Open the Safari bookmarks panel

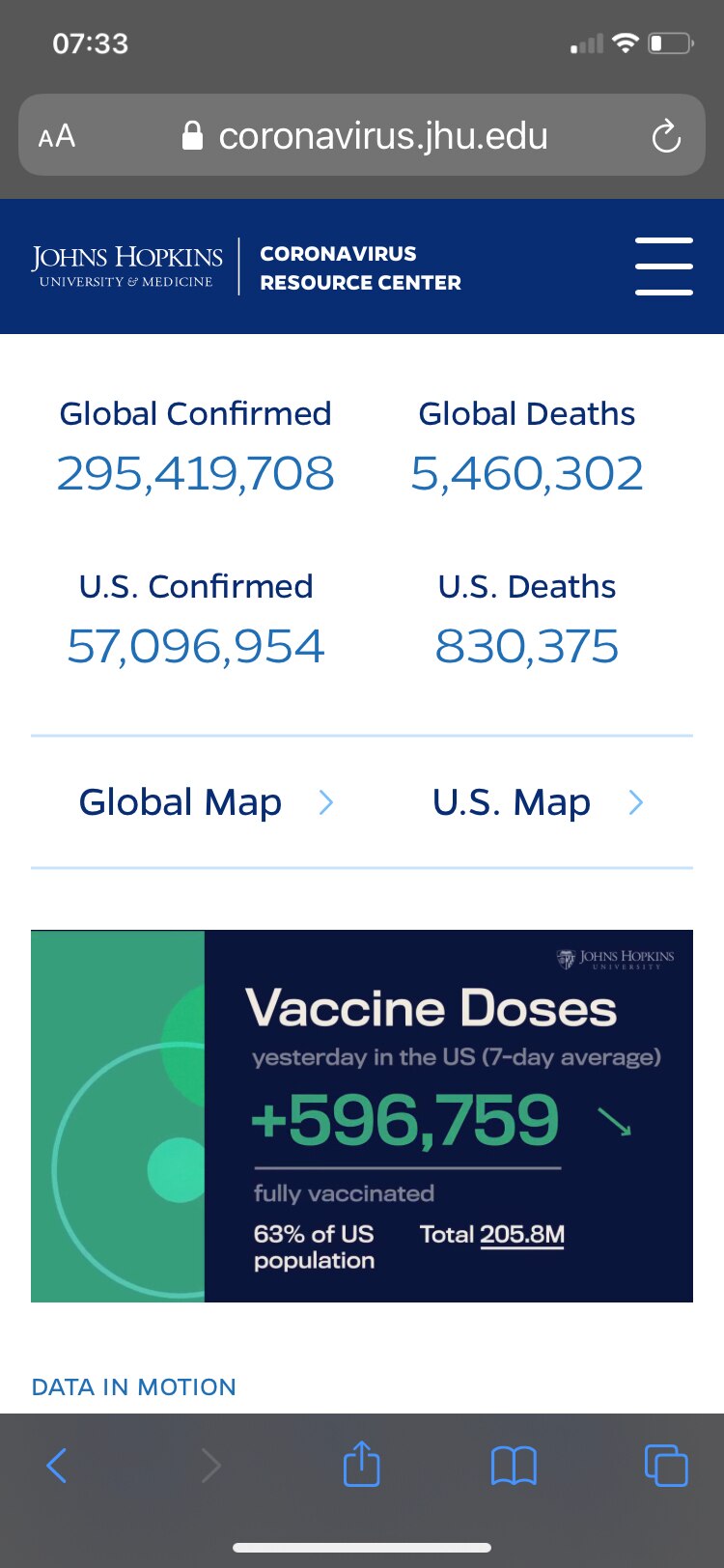click(x=513, y=1464)
